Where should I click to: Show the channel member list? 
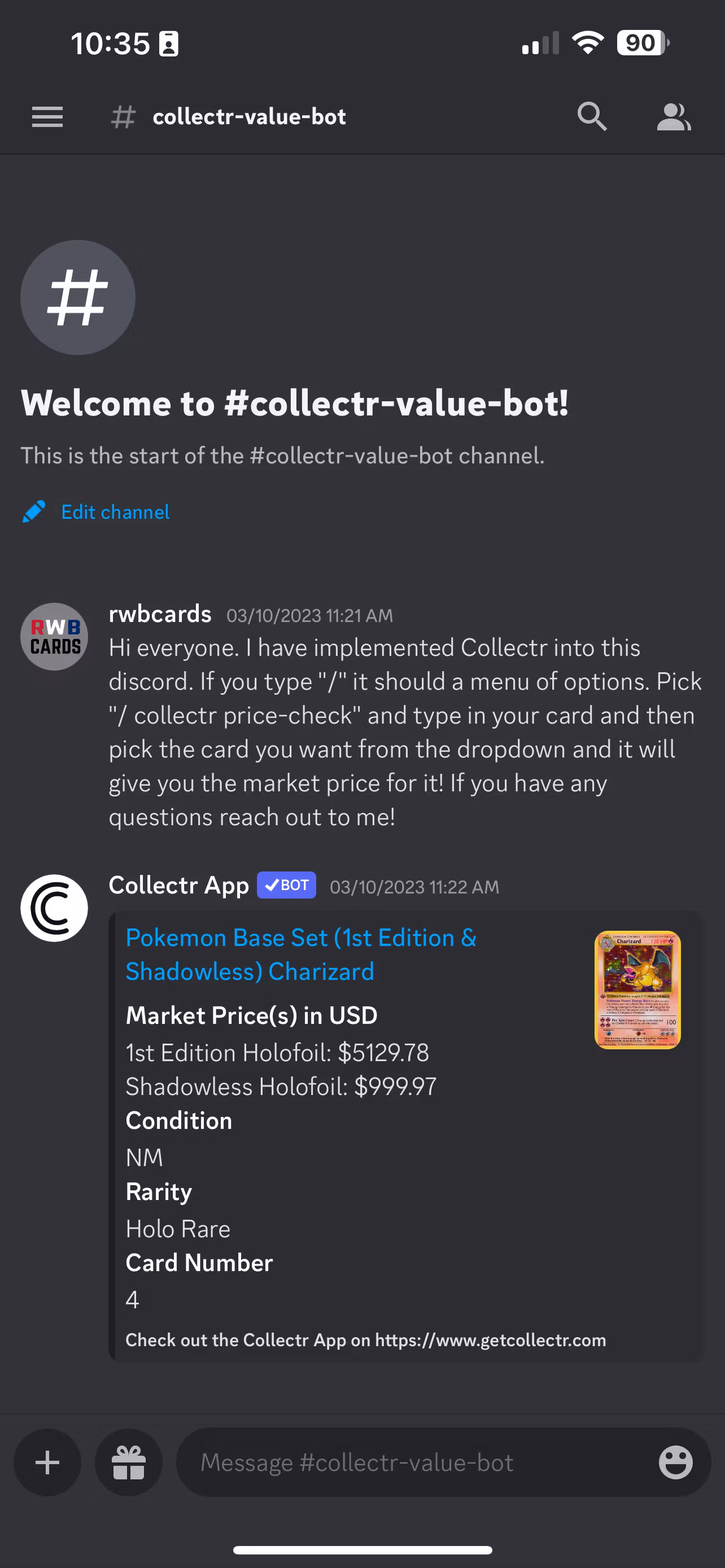pyautogui.click(x=673, y=116)
